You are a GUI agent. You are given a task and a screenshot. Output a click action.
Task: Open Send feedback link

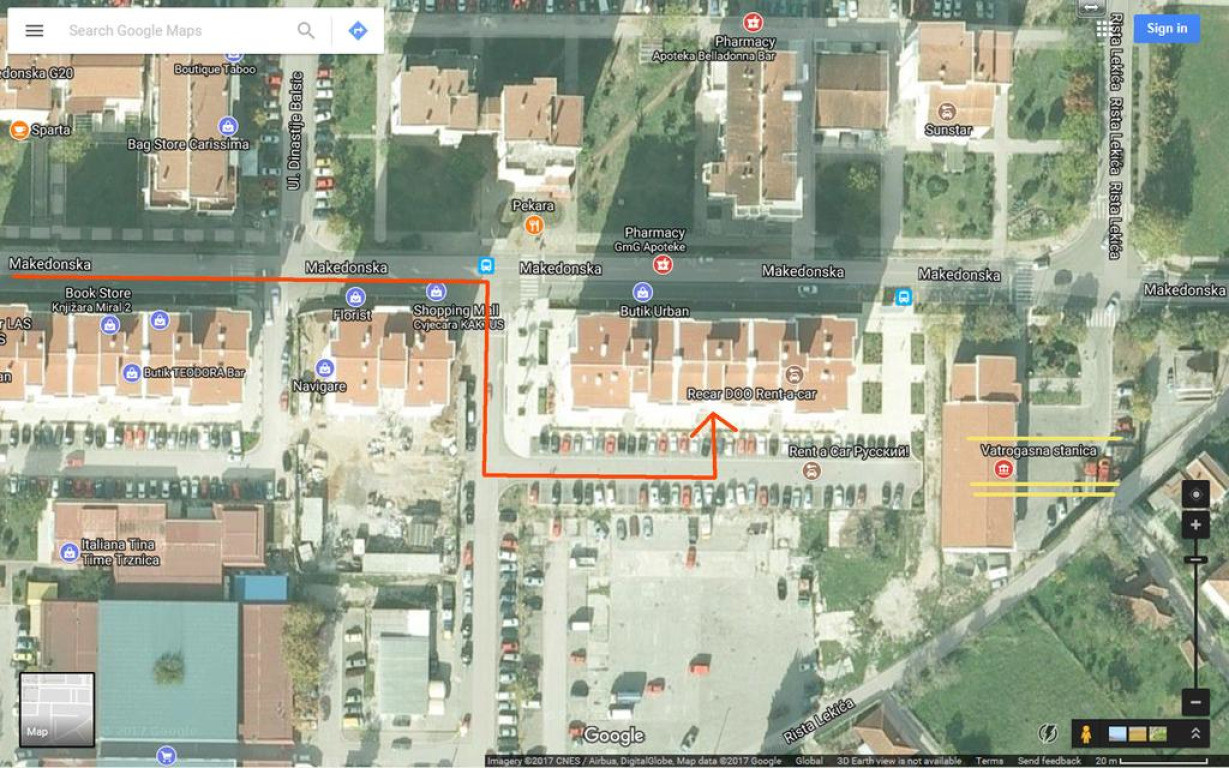point(1049,761)
